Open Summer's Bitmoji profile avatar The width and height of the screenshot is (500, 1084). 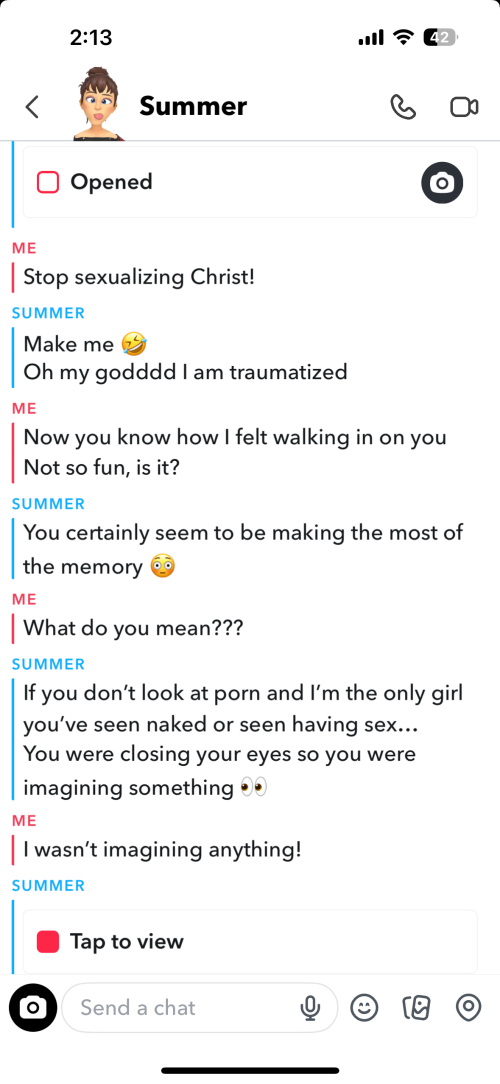99,104
